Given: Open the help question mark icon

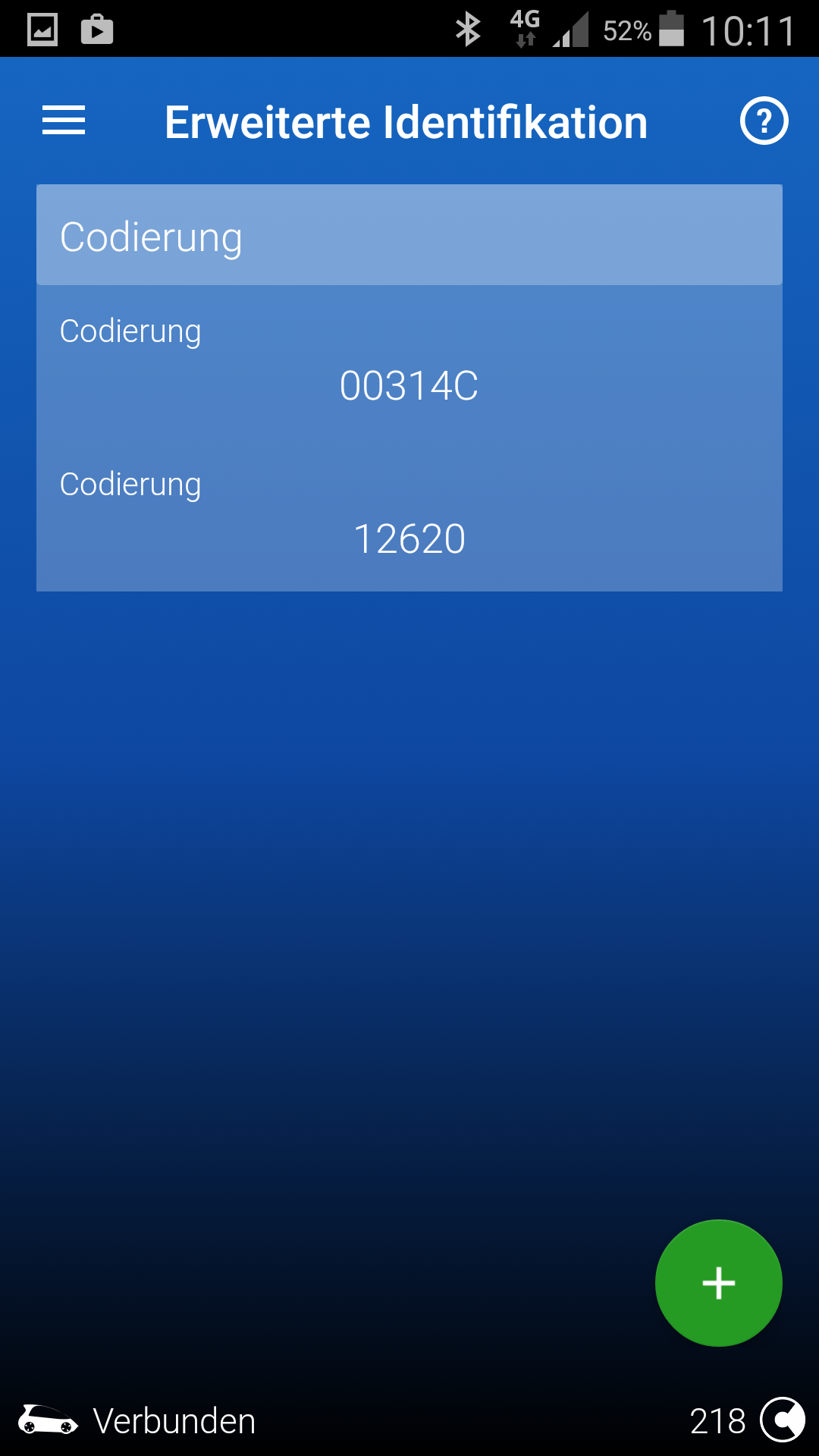Looking at the screenshot, I should tap(764, 121).
